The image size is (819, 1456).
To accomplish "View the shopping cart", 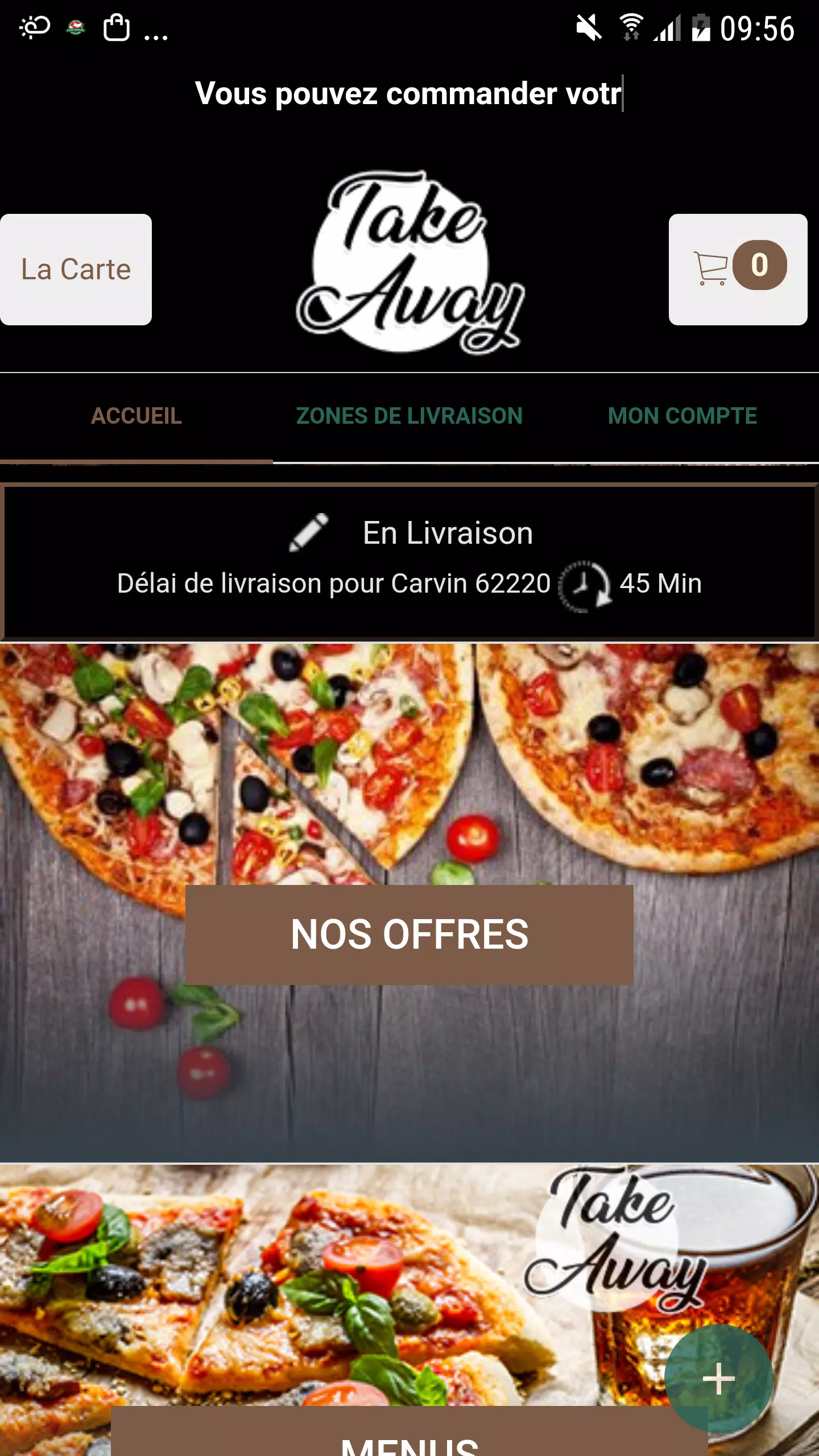I will [738, 270].
